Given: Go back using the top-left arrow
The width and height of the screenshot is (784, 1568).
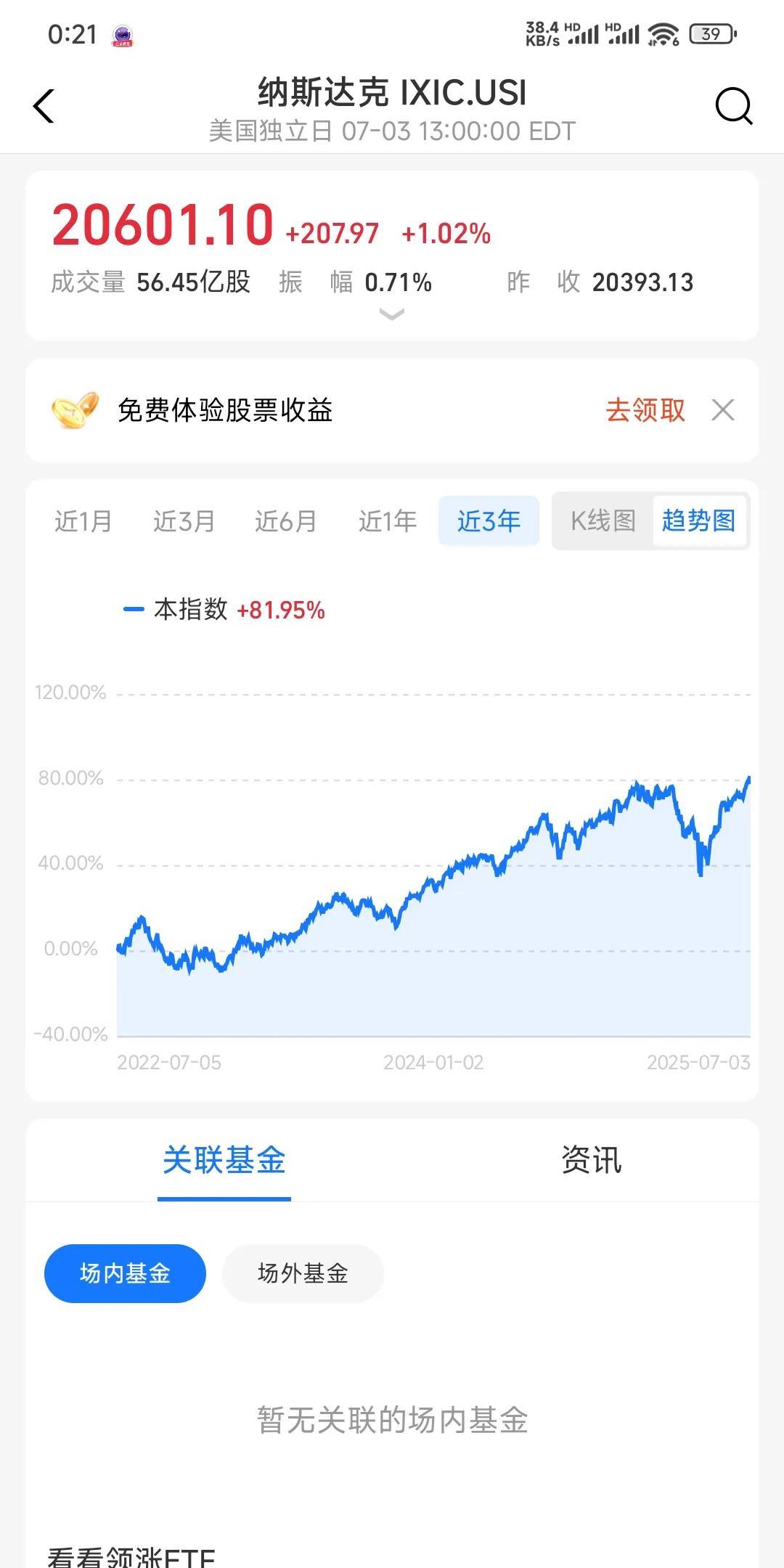Looking at the screenshot, I should (44, 107).
